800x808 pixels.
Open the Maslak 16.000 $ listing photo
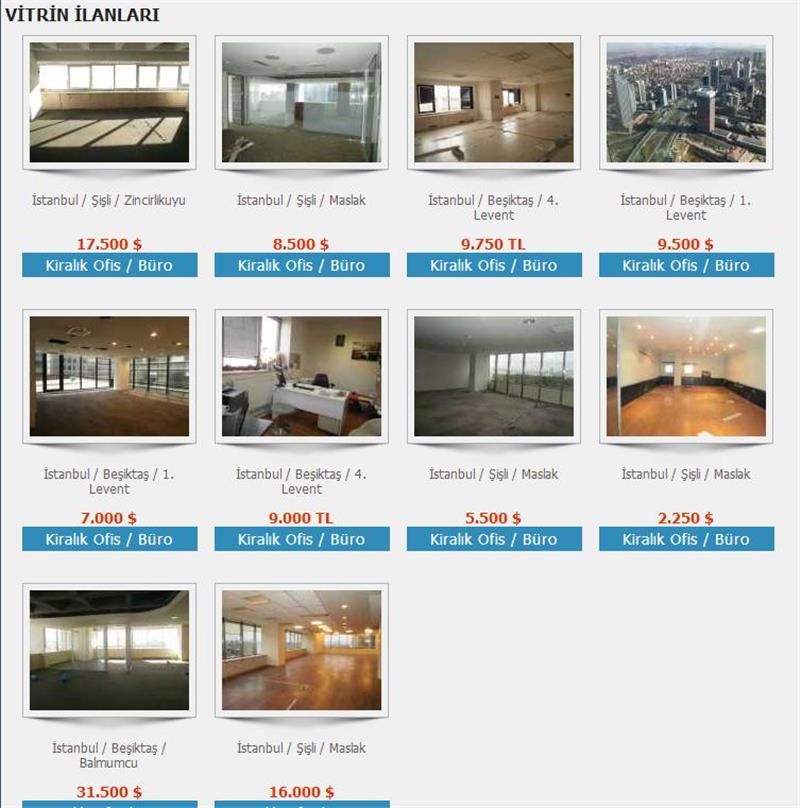pyautogui.click(x=301, y=650)
